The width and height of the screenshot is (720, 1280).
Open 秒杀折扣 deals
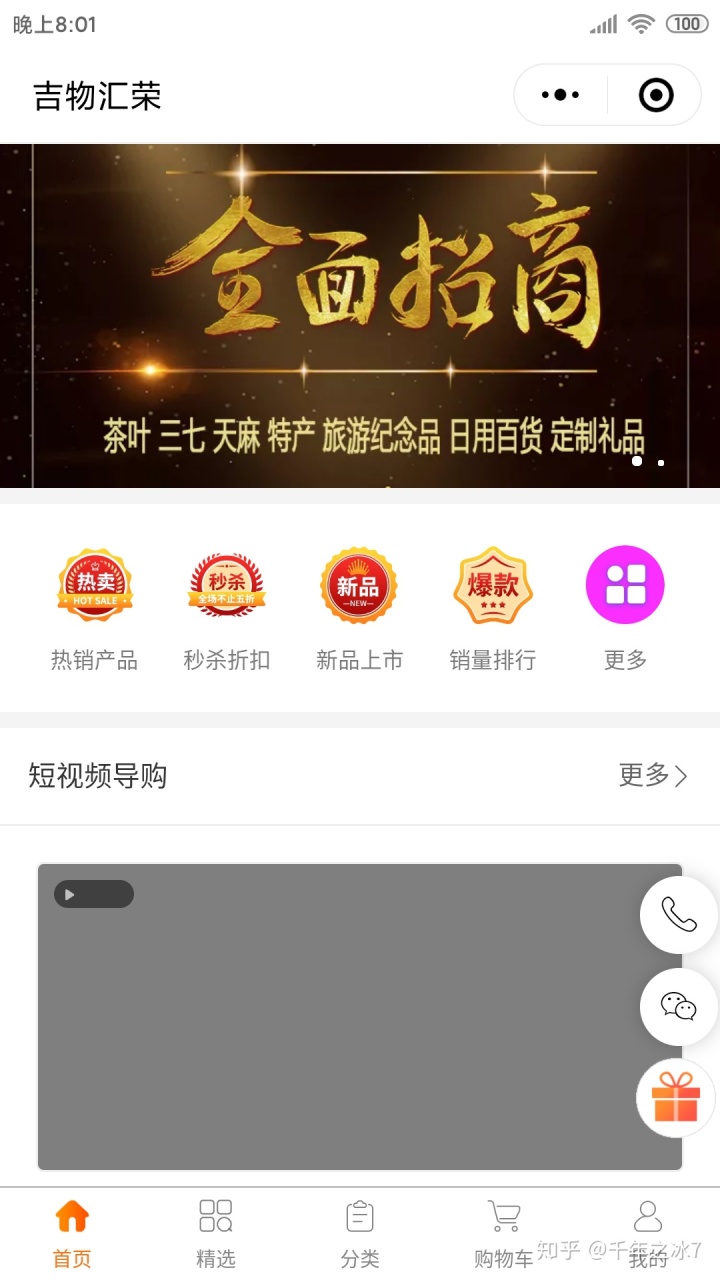pyautogui.click(x=227, y=607)
